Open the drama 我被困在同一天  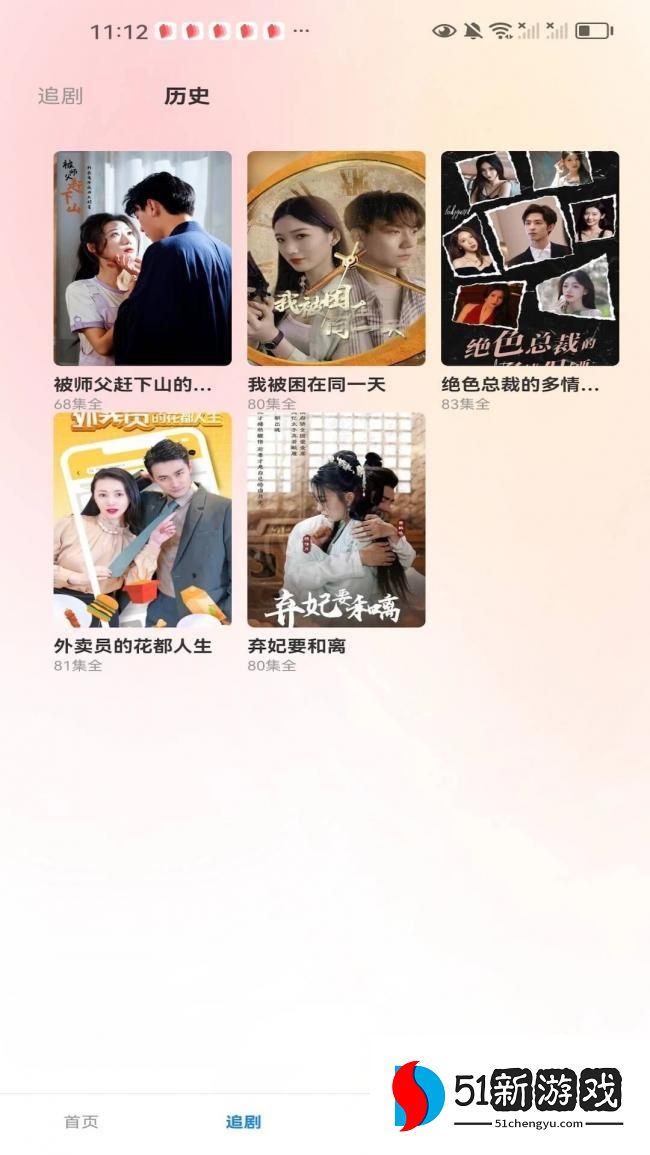pyautogui.click(x=336, y=259)
